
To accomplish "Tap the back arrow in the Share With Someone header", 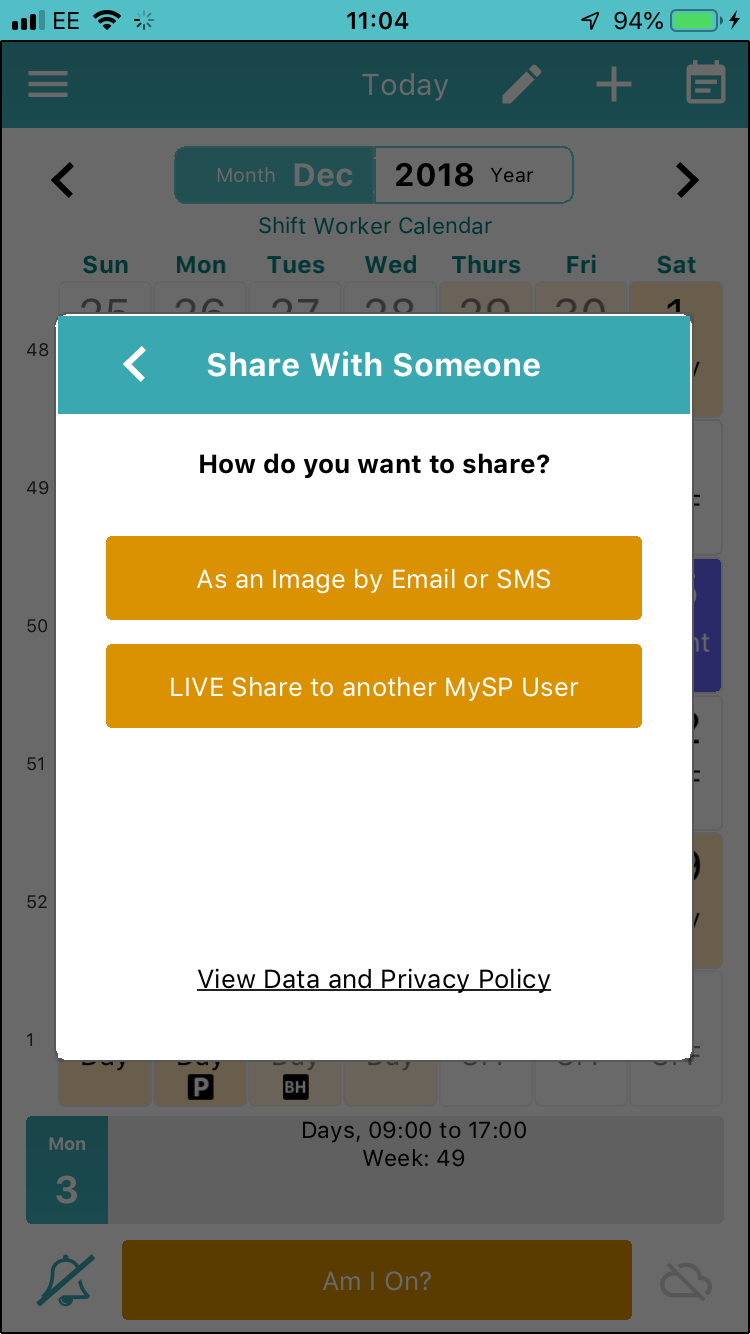I will [x=133, y=364].
